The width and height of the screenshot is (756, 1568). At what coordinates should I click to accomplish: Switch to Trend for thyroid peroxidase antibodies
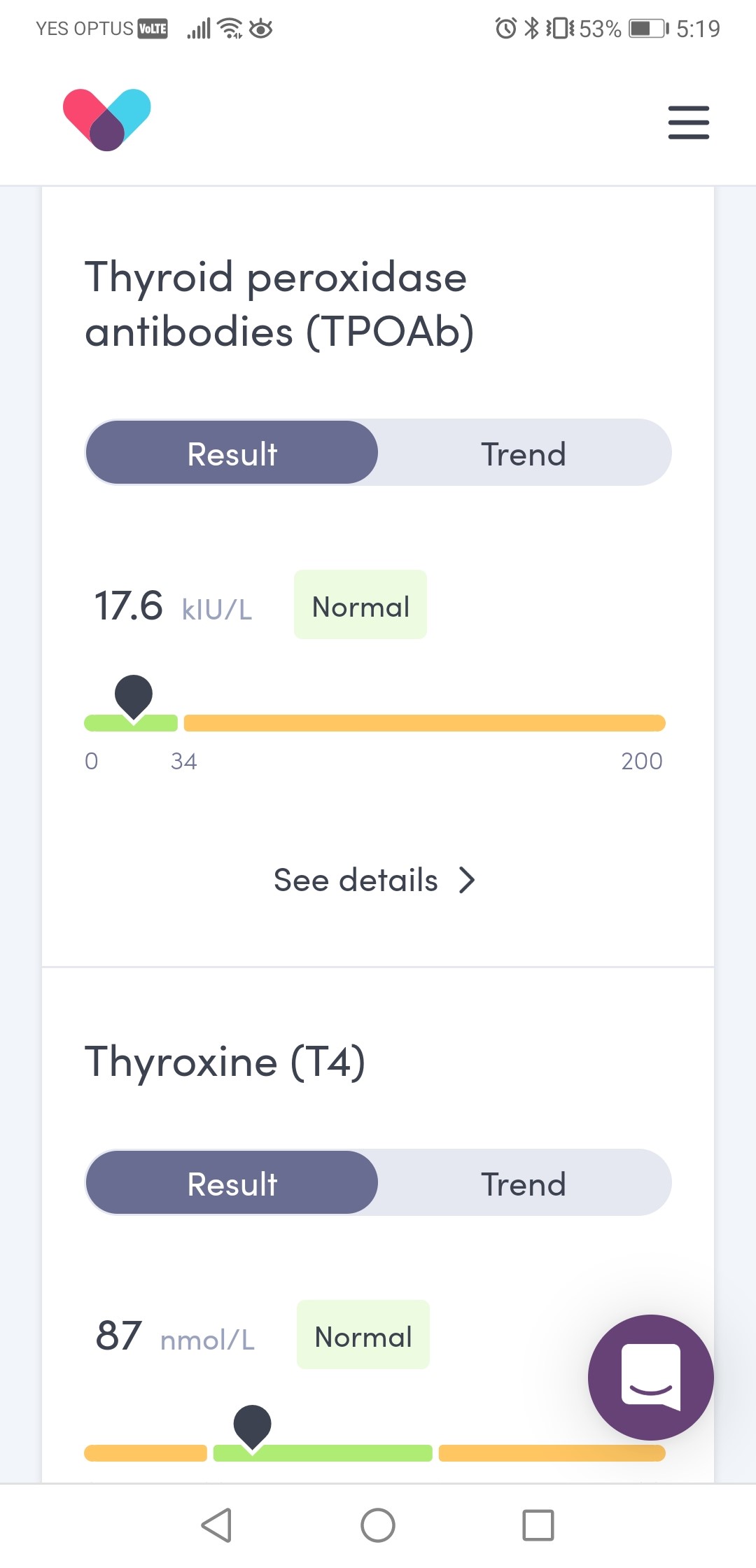pyautogui.click(x=524, y=454)
